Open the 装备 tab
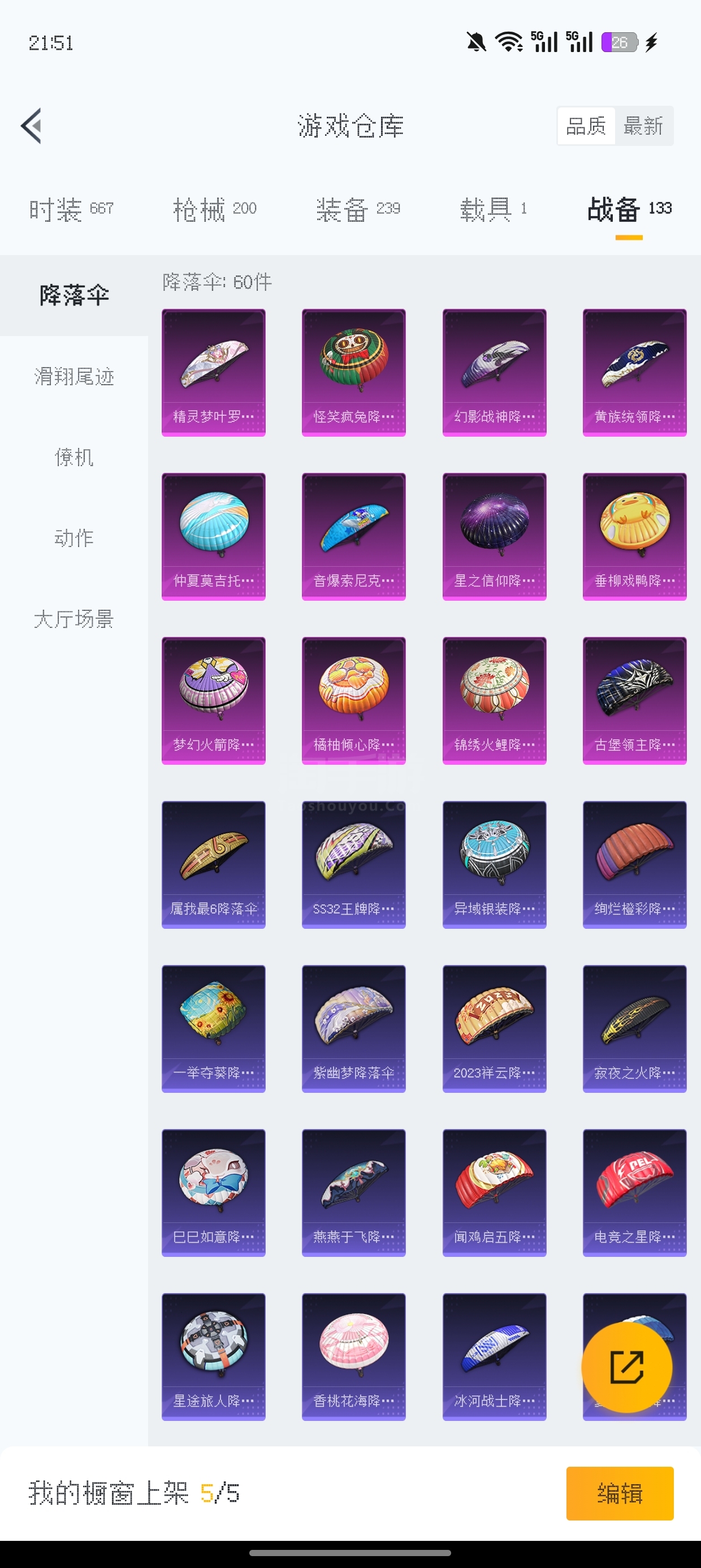 click(x=358, y=209)
